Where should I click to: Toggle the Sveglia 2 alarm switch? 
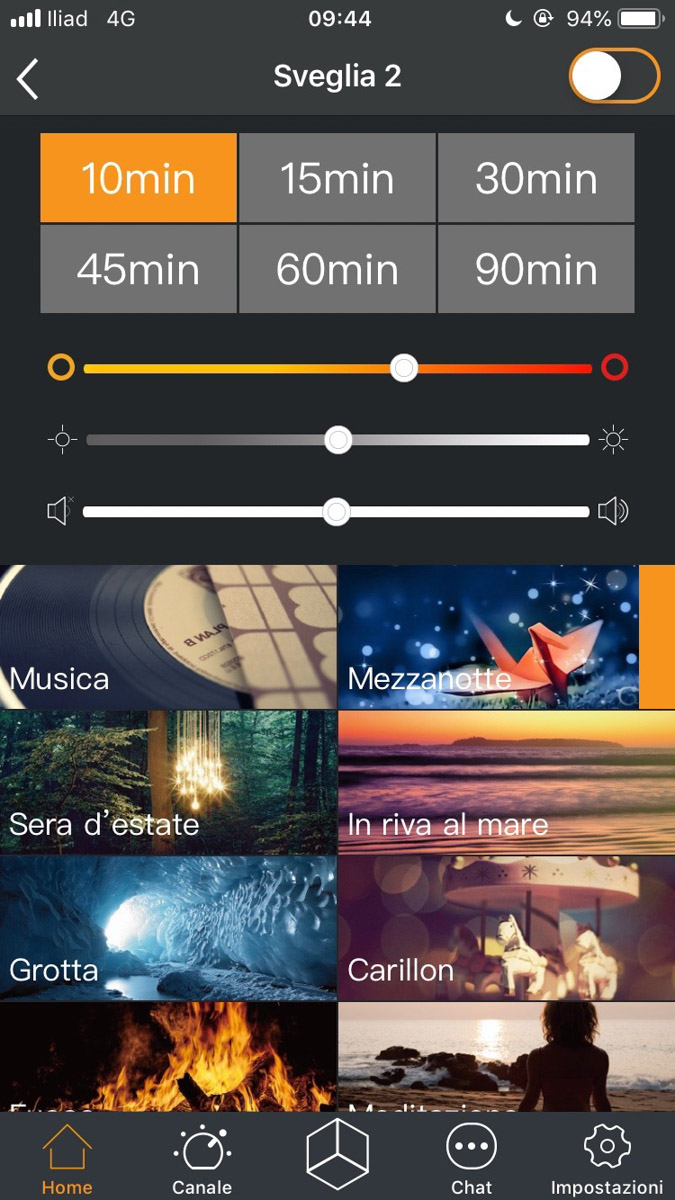(614, 76)
